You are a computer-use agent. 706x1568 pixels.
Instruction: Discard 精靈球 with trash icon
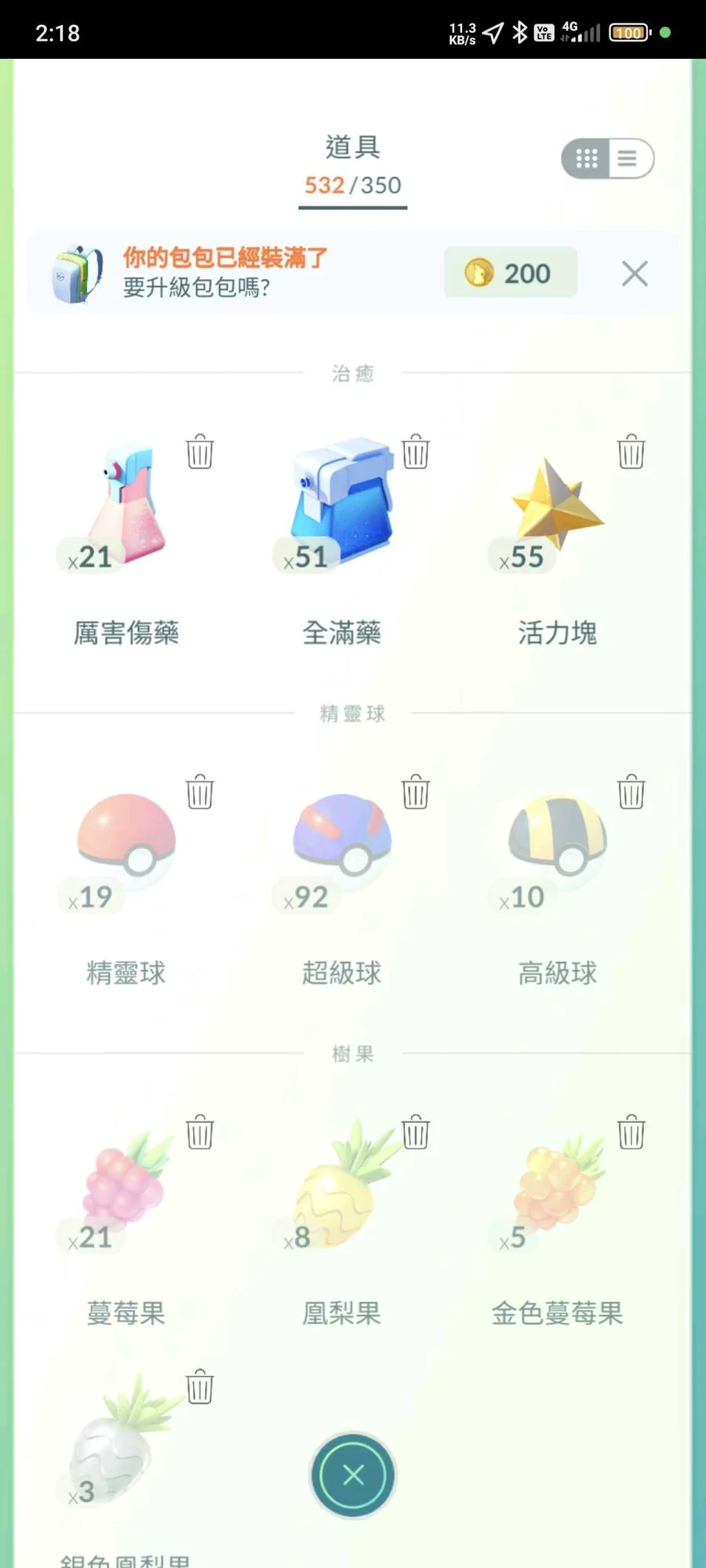(200, 792)
